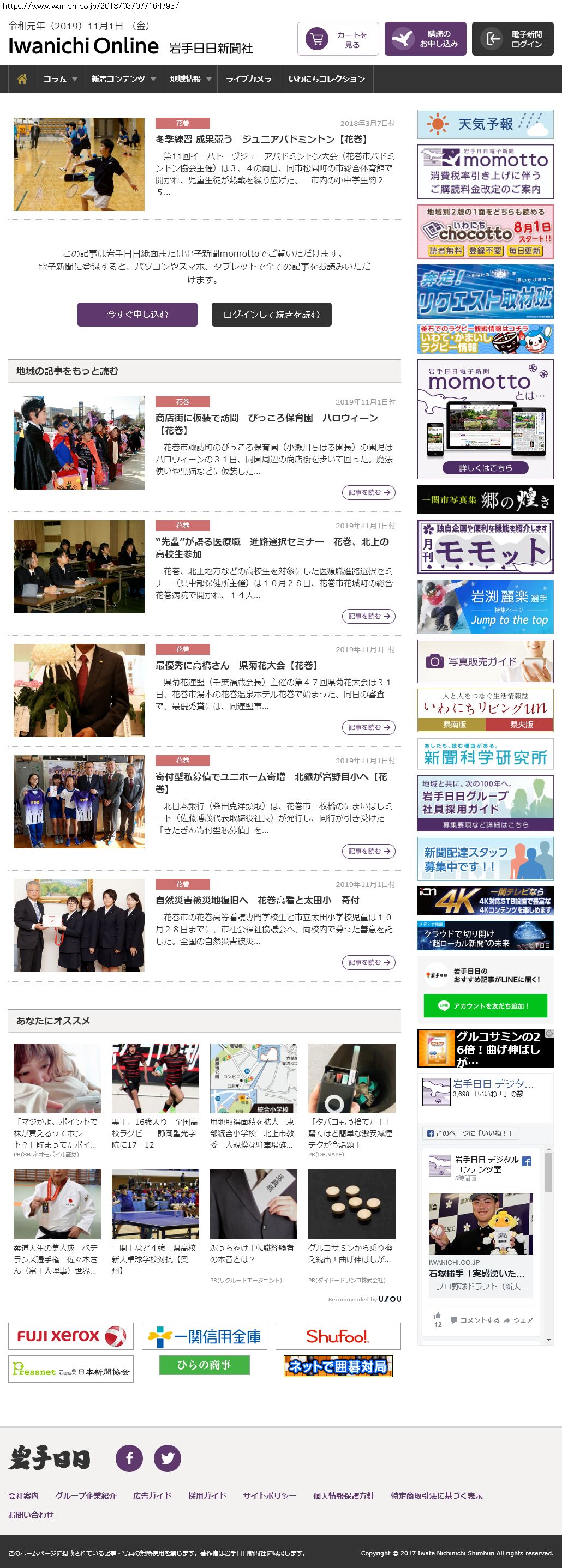This screenshot has width=562, height=1568.
Task: Tap 今すぐ申し込む button
Action: coord(137,315)
